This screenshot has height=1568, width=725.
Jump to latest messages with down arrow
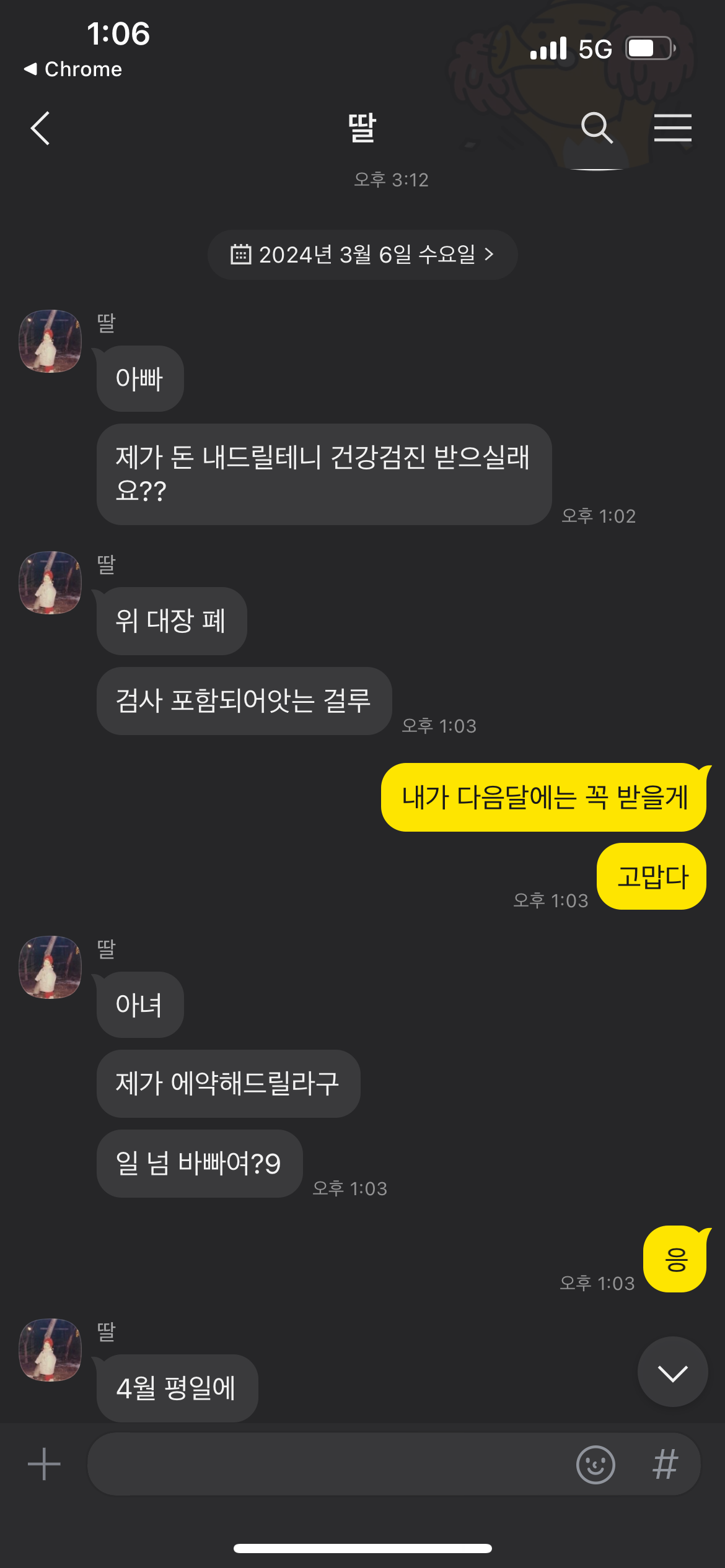tap(672, 1372)
